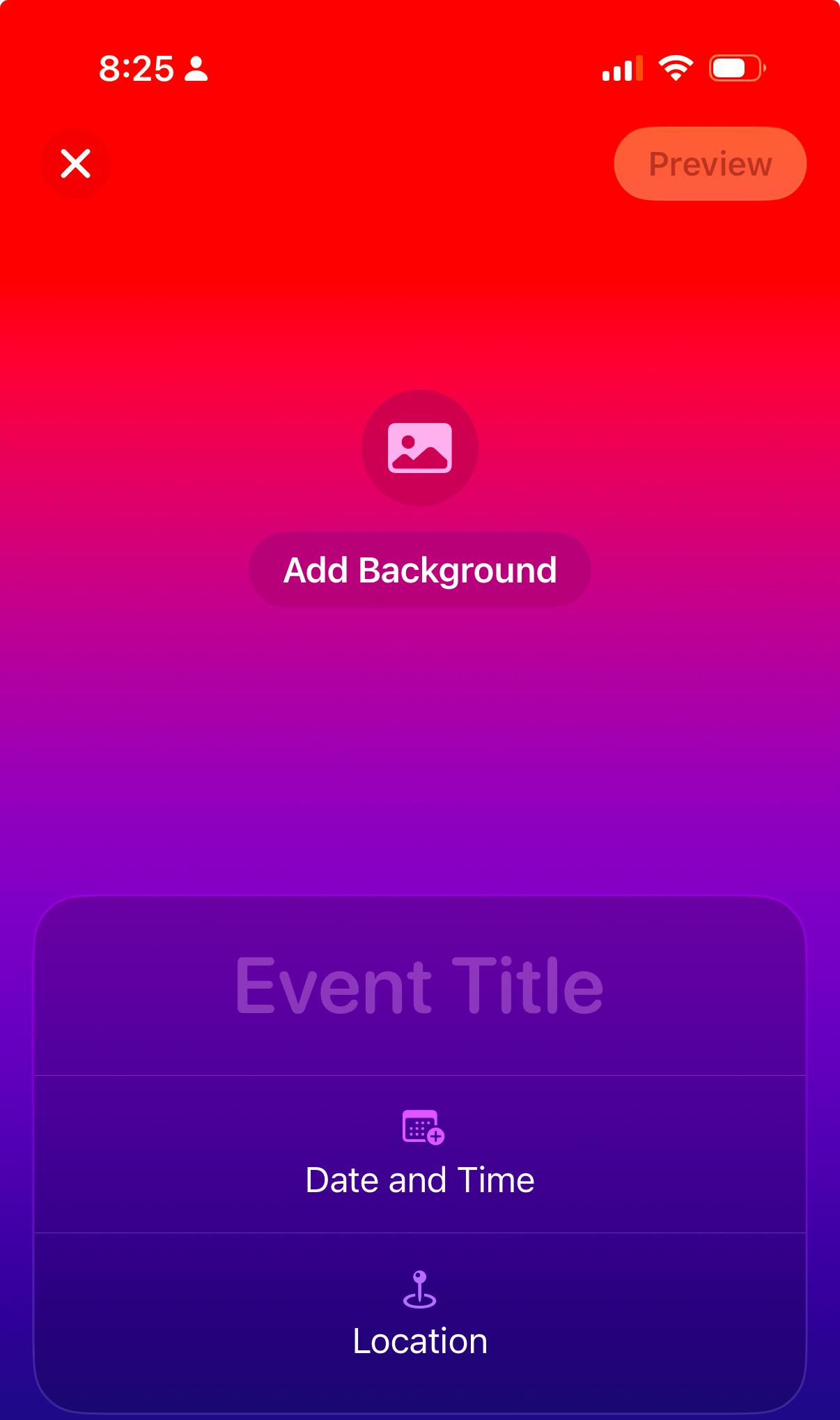Enter an event title

420,985
